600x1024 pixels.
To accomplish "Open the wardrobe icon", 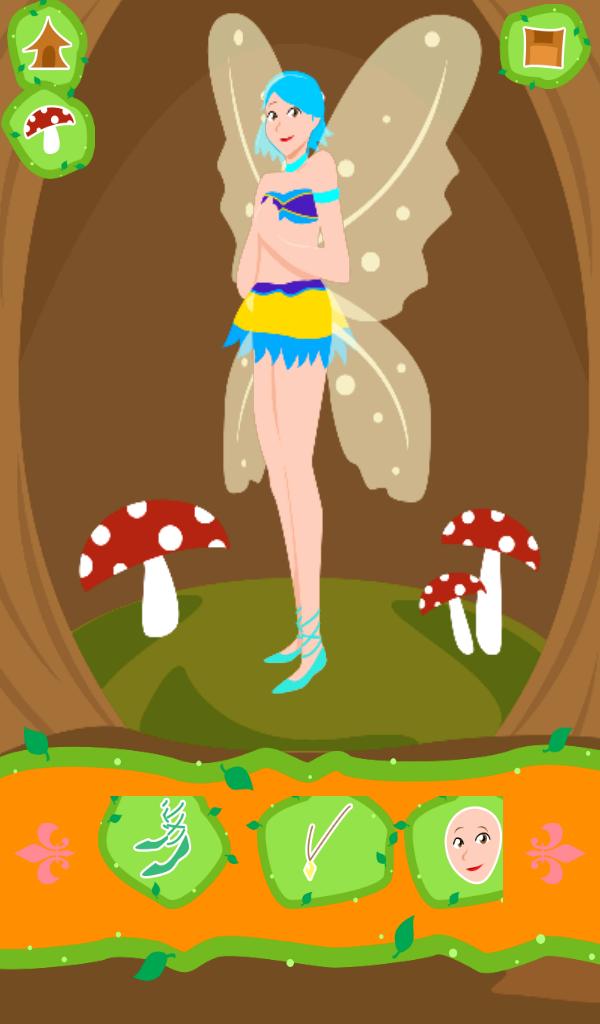I will click(545, 46).
